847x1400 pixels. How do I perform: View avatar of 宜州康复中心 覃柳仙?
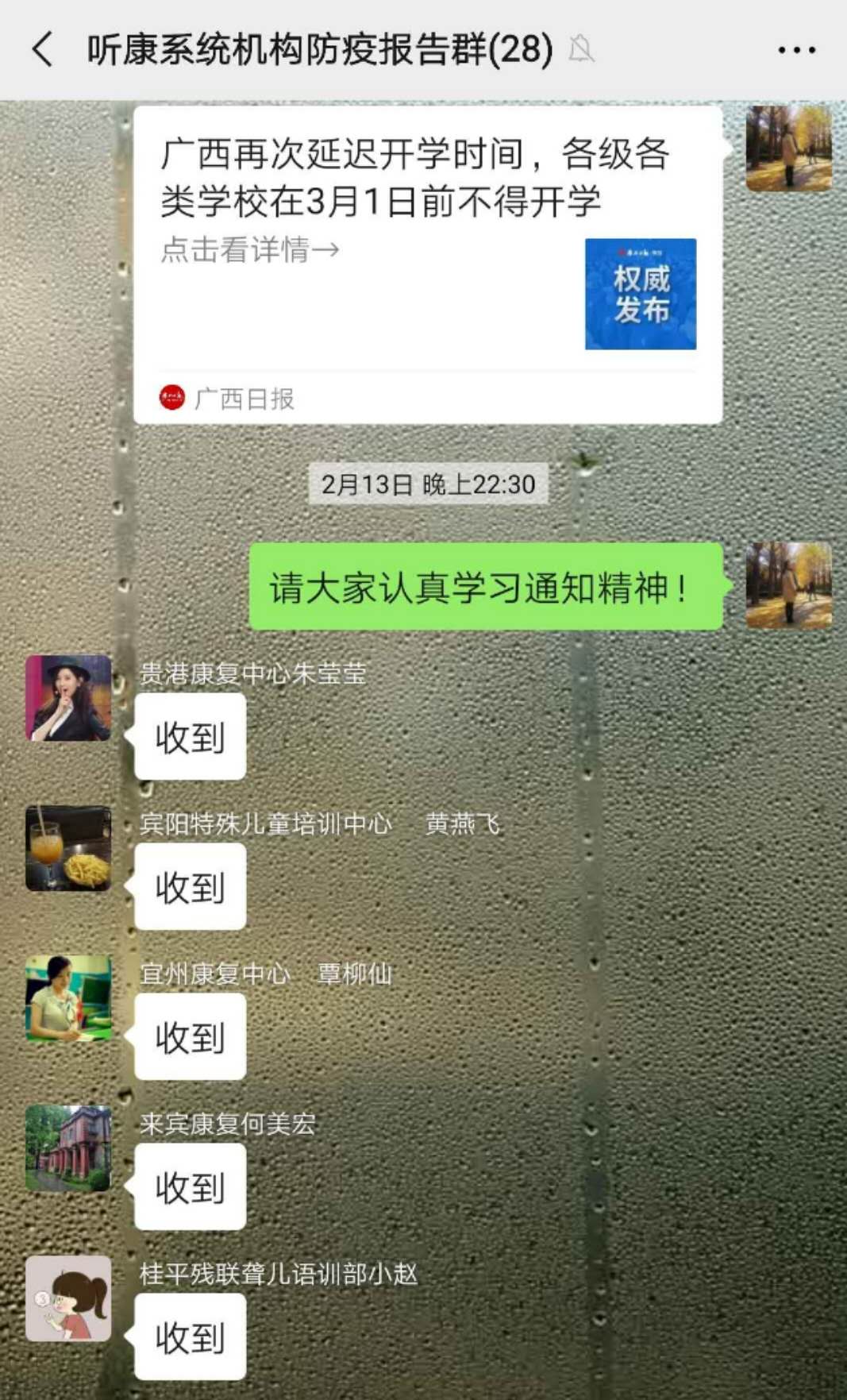click(68, 998)
